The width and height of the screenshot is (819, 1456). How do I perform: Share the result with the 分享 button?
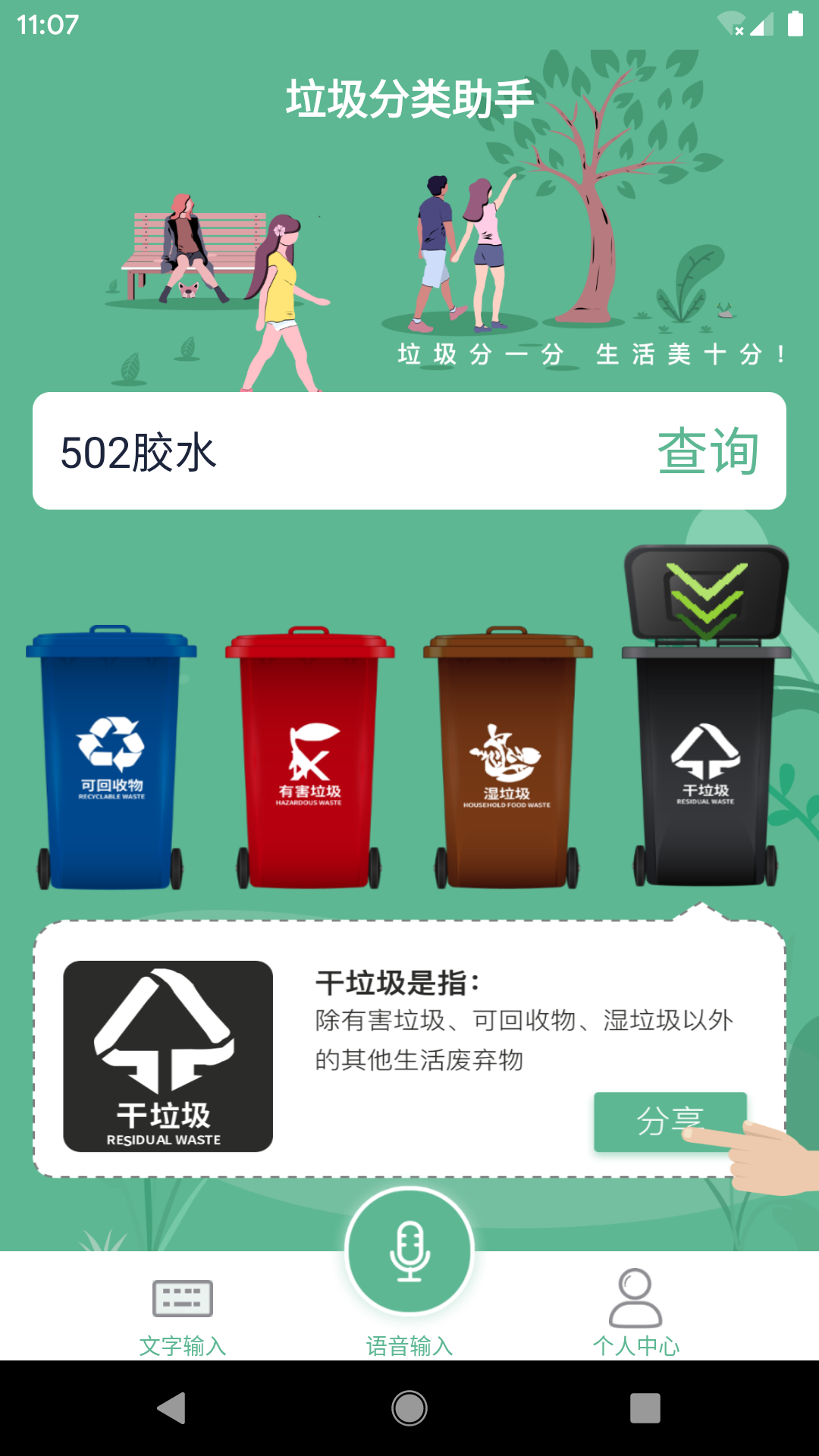point(670,1121)
